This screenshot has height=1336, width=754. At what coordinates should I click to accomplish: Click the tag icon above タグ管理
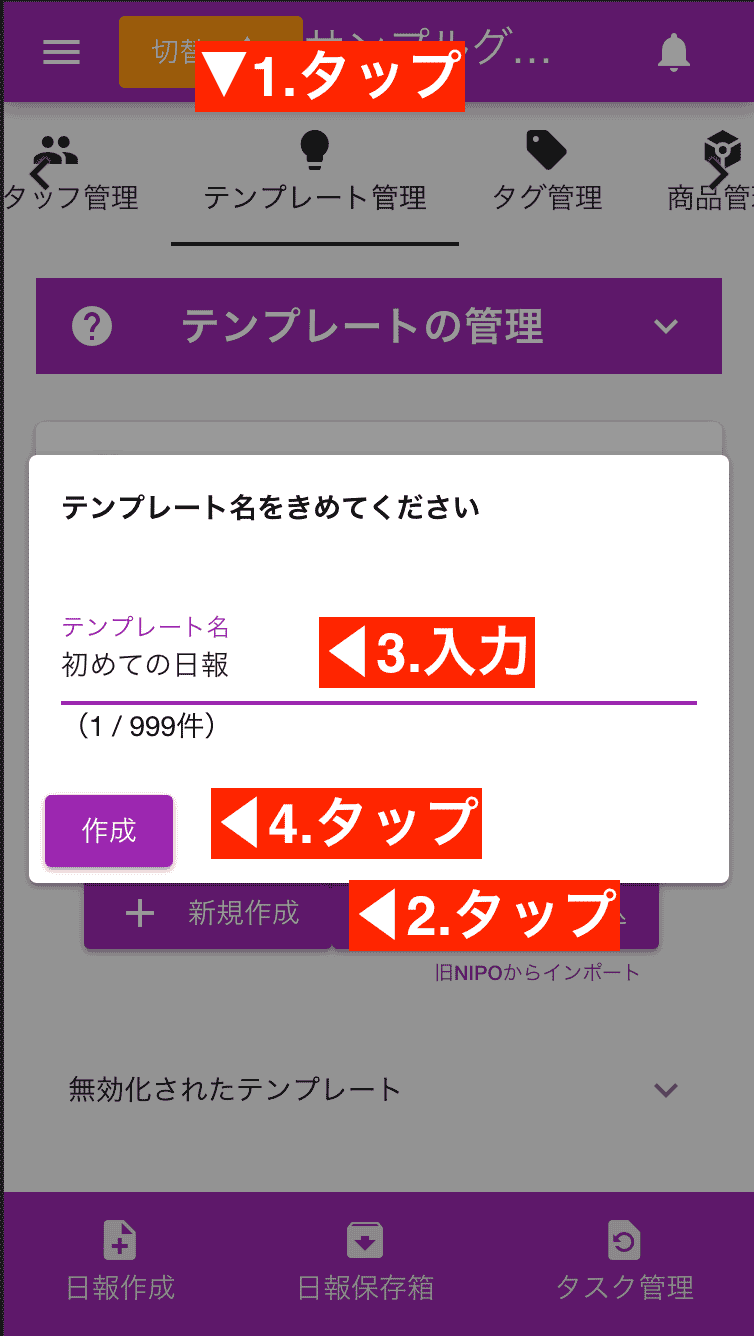click(x=546, y=148)
